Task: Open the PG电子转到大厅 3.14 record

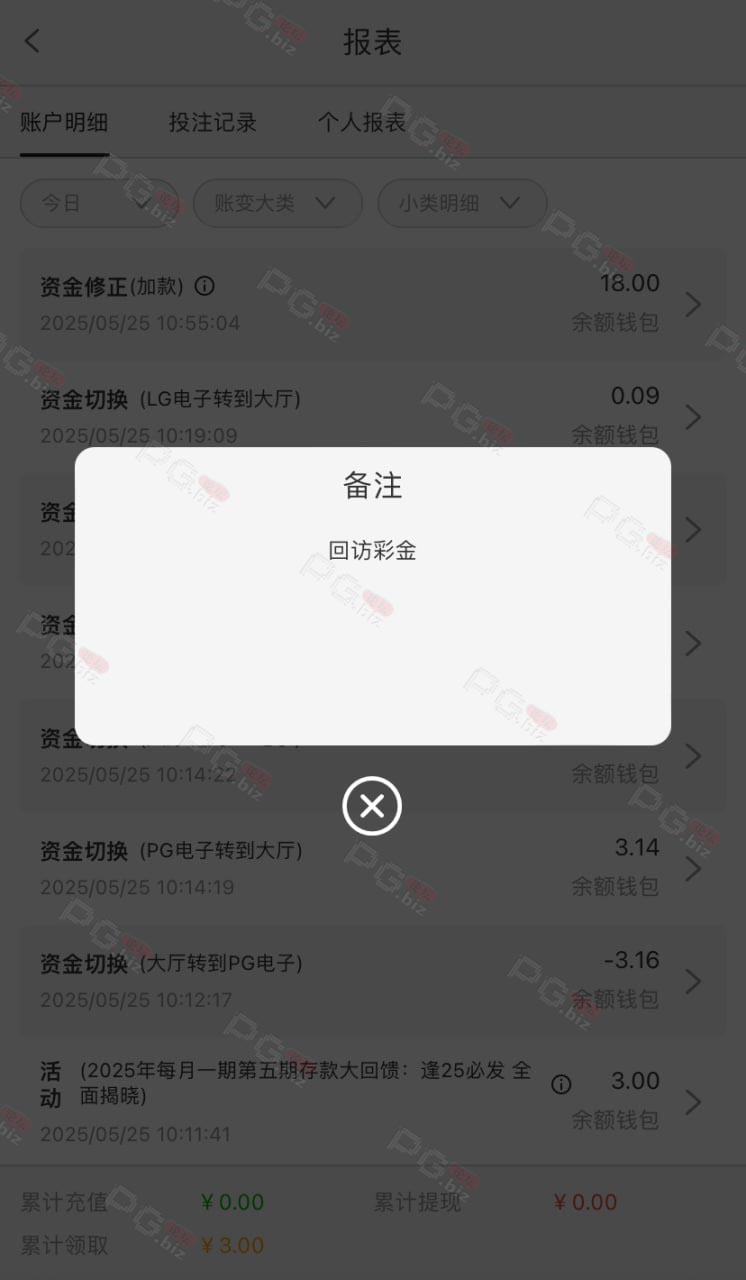Action: coord(373,868)
